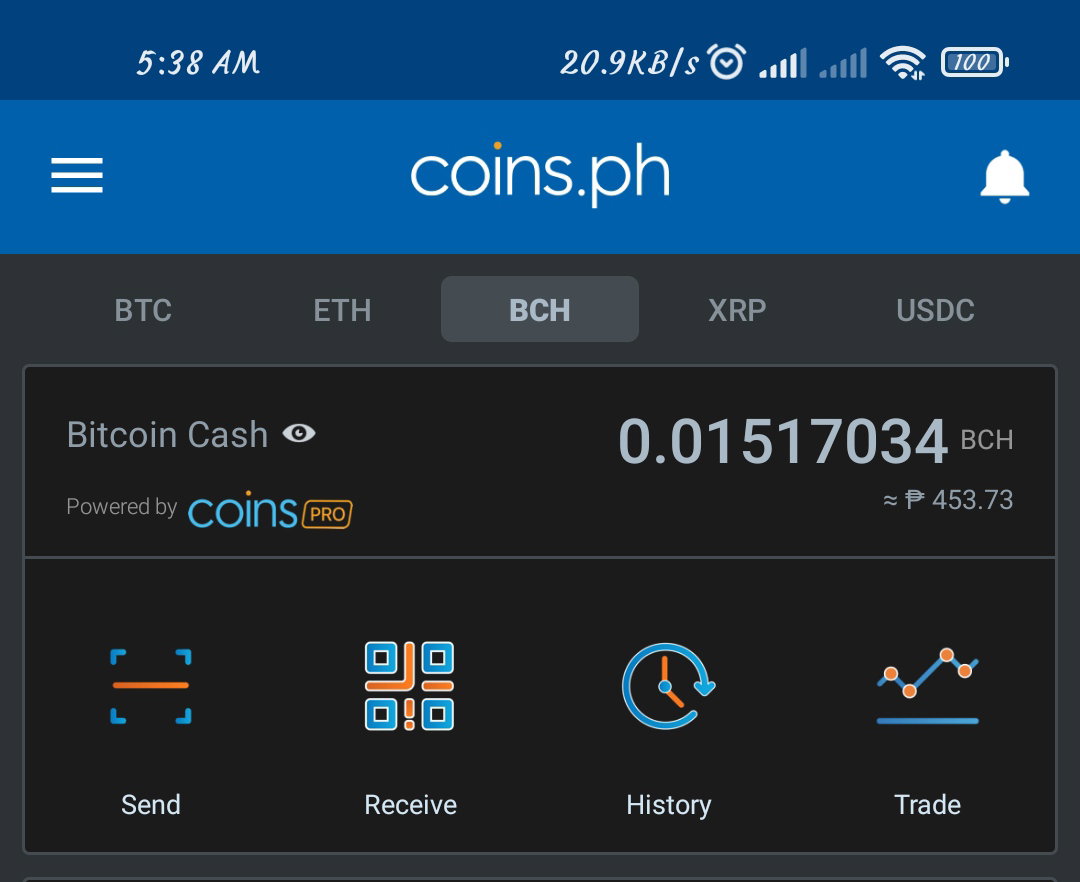Switch to the ETH tab
This screenshot has width=1080, height=882.
pos(342,310)
